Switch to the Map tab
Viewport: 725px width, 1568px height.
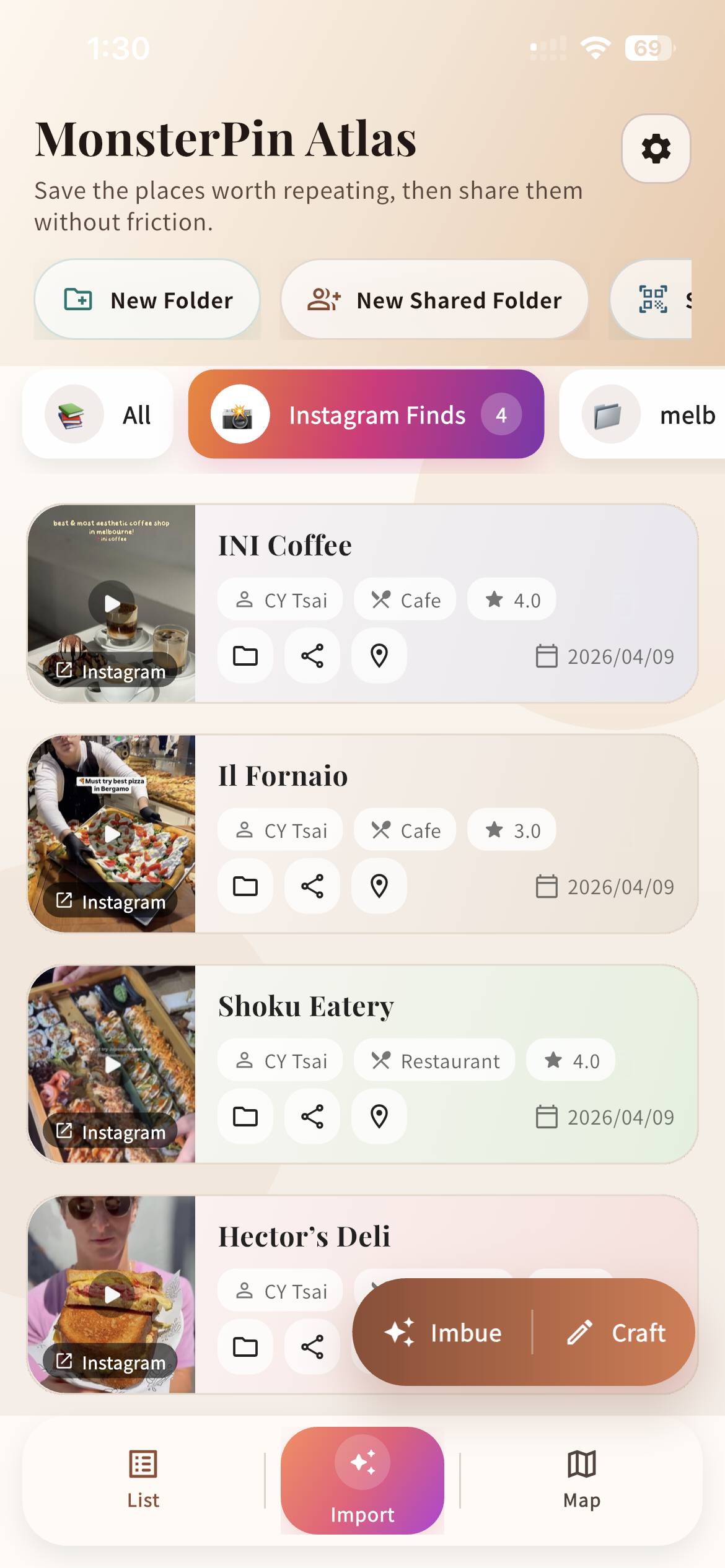[x=581, y=1481]
